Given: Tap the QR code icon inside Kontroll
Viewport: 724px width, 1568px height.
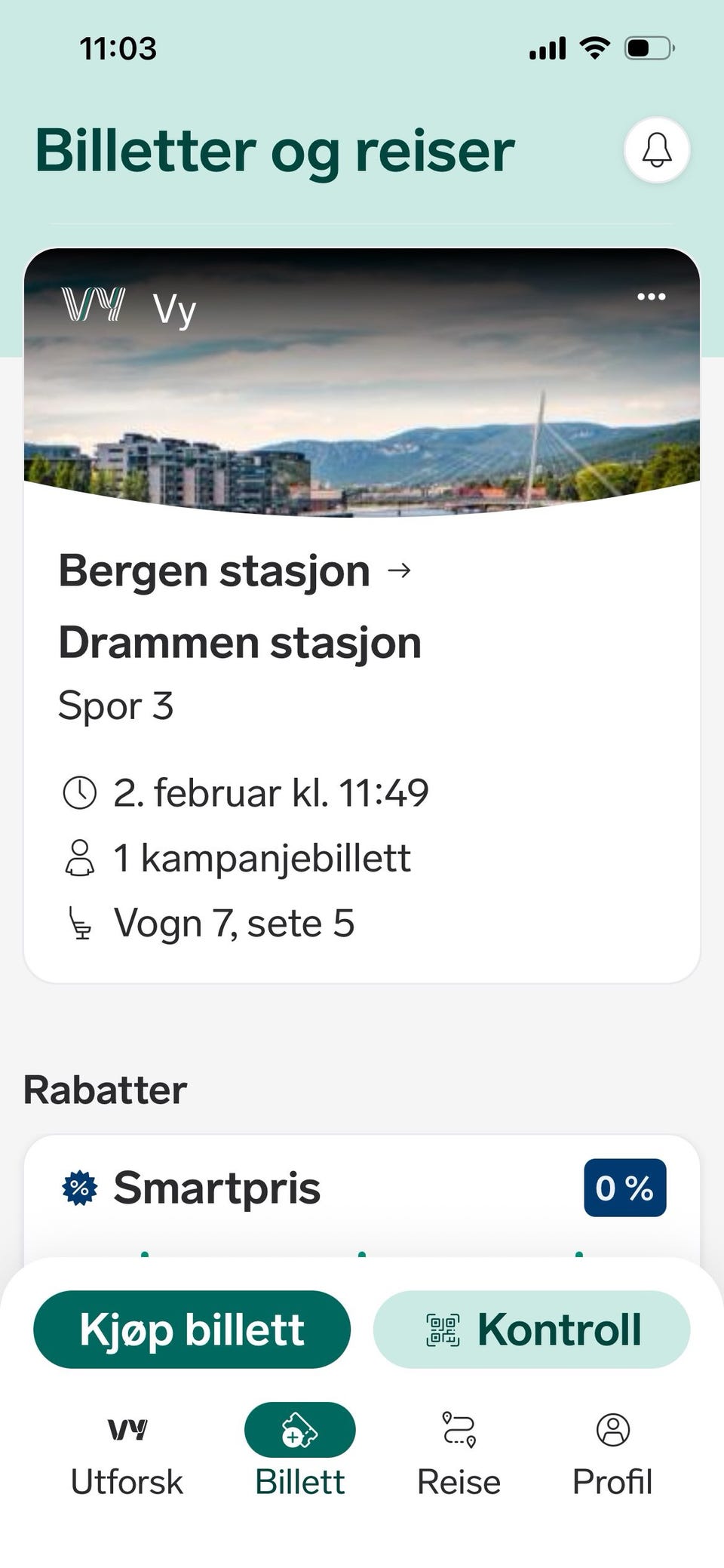Looking at the screenshot, I should pos(443,1329).
